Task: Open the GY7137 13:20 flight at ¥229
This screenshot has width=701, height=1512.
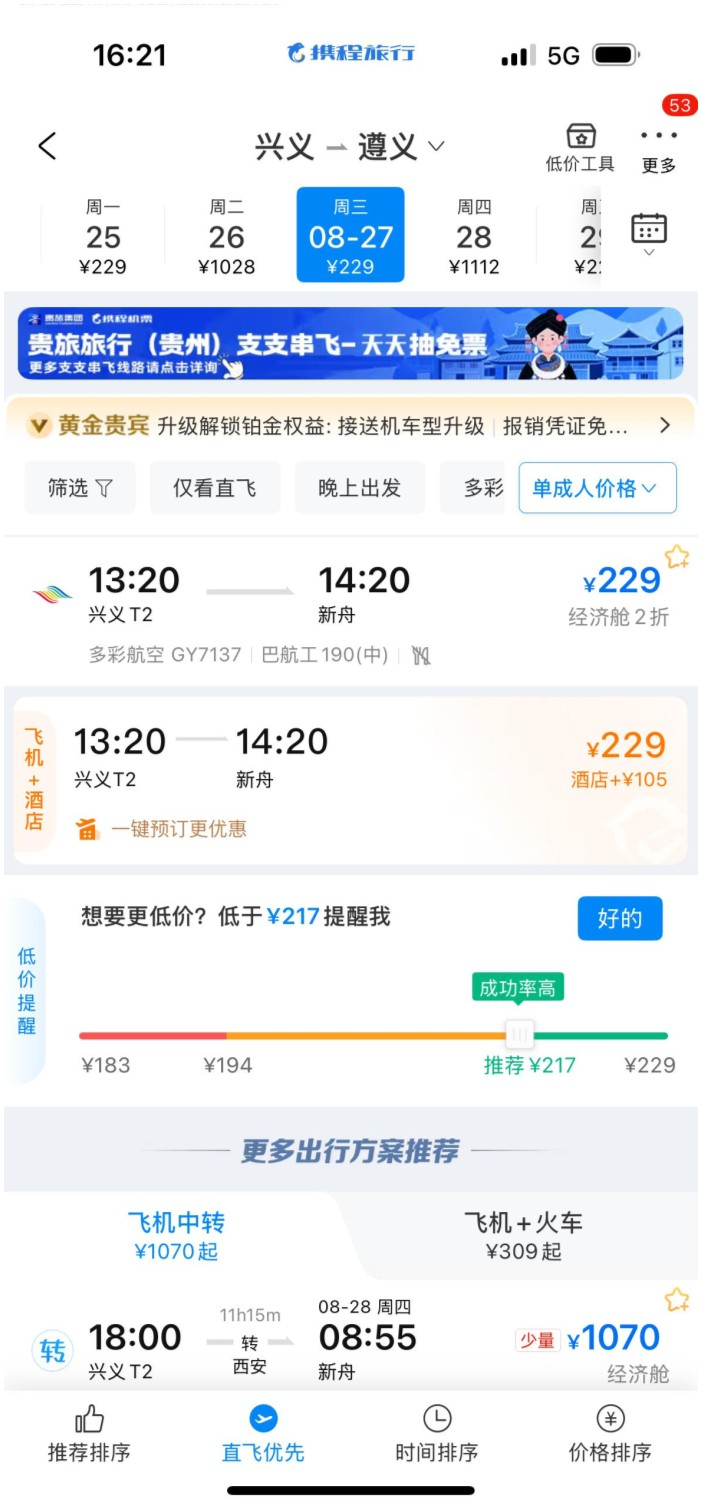Action: pyautogui.click(x=350, y=610)
